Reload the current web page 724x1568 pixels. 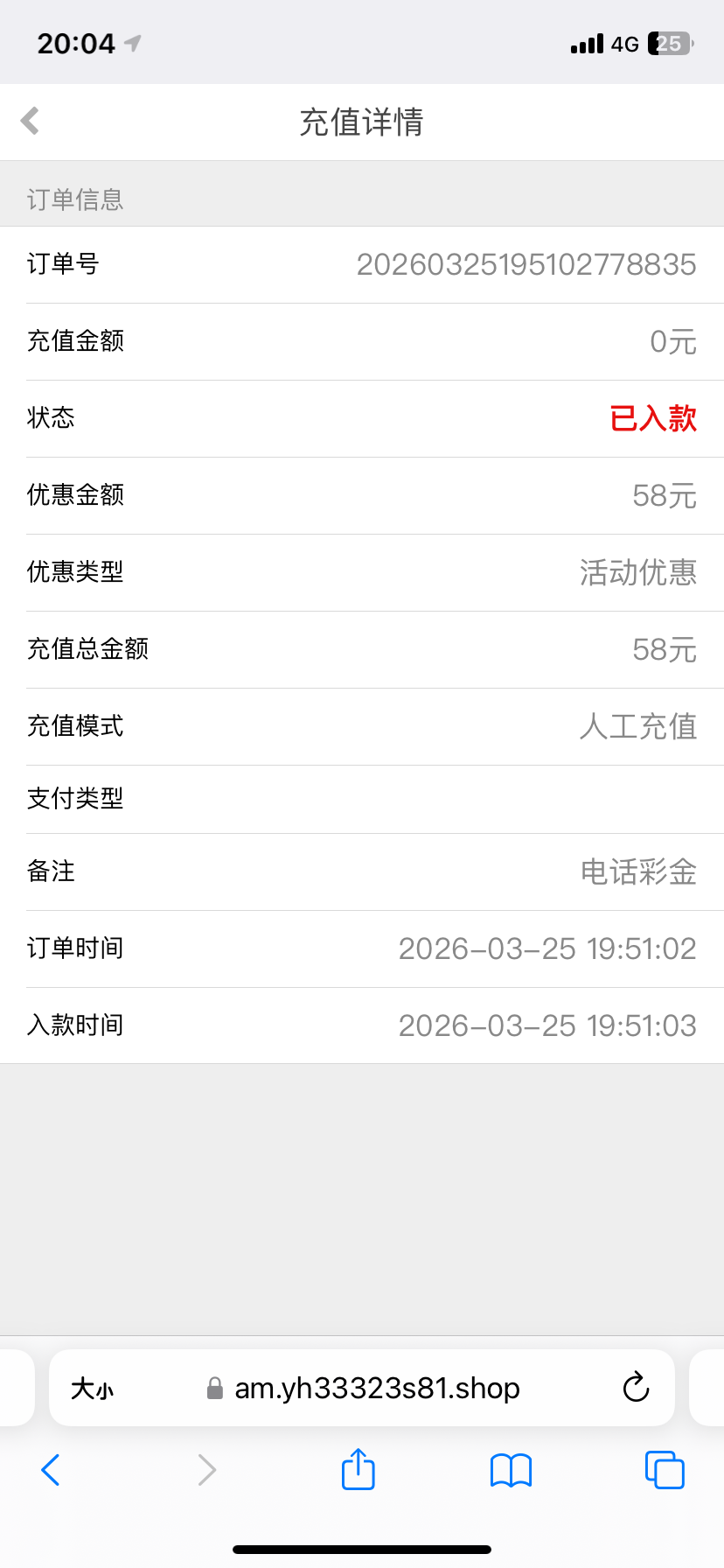point(636,1388)
